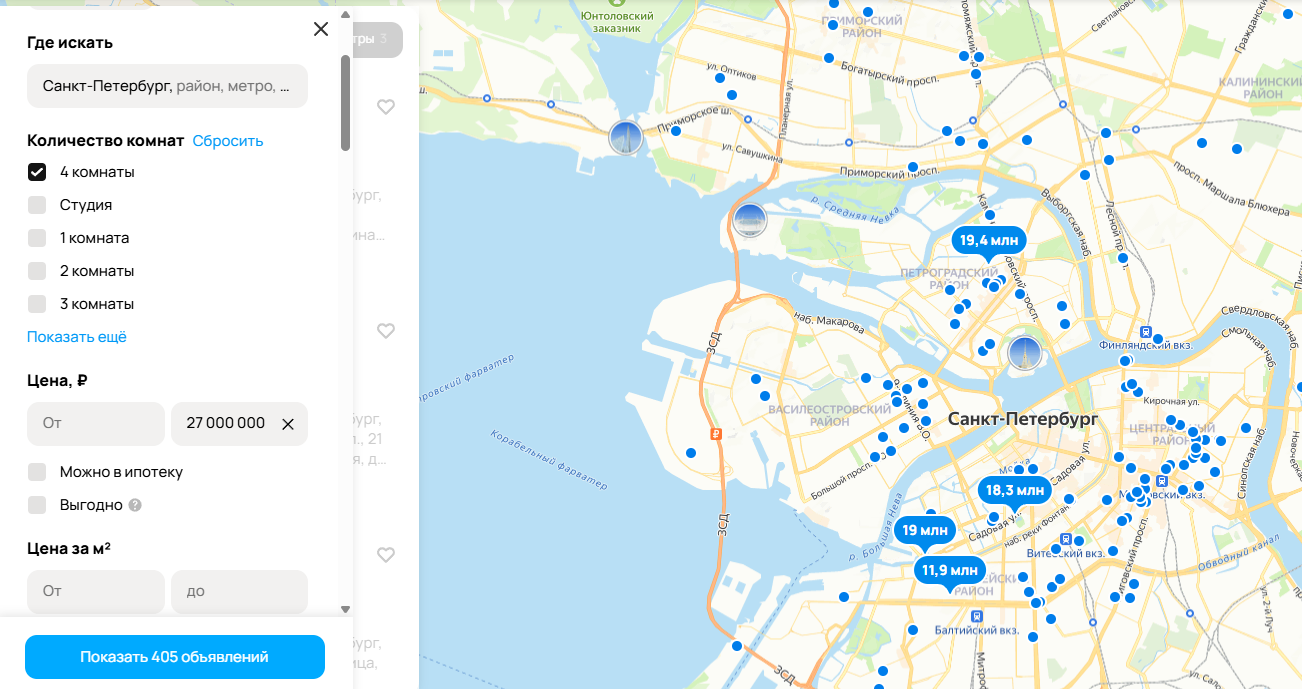The width and height of the screenshot is (1302, 689).
Task: Close the filters panel
Action: pos(321,29)
